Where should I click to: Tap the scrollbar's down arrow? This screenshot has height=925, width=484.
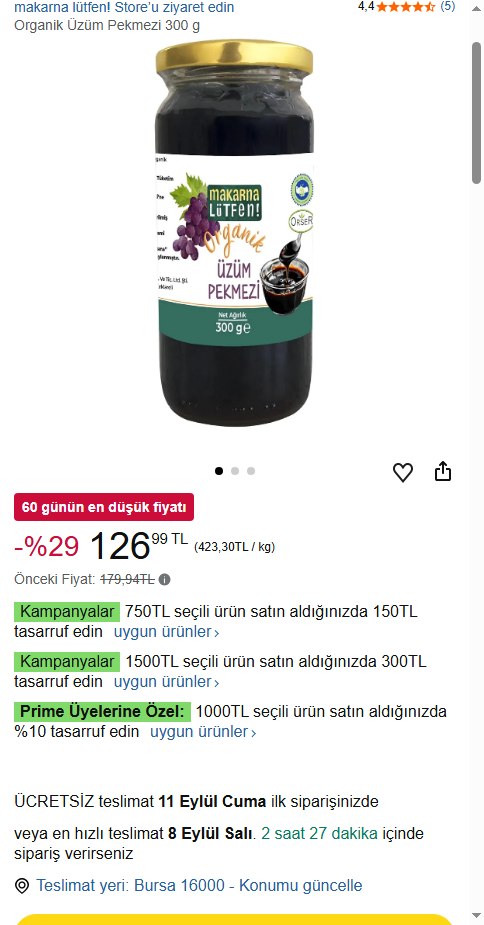[x=476, y=916]
